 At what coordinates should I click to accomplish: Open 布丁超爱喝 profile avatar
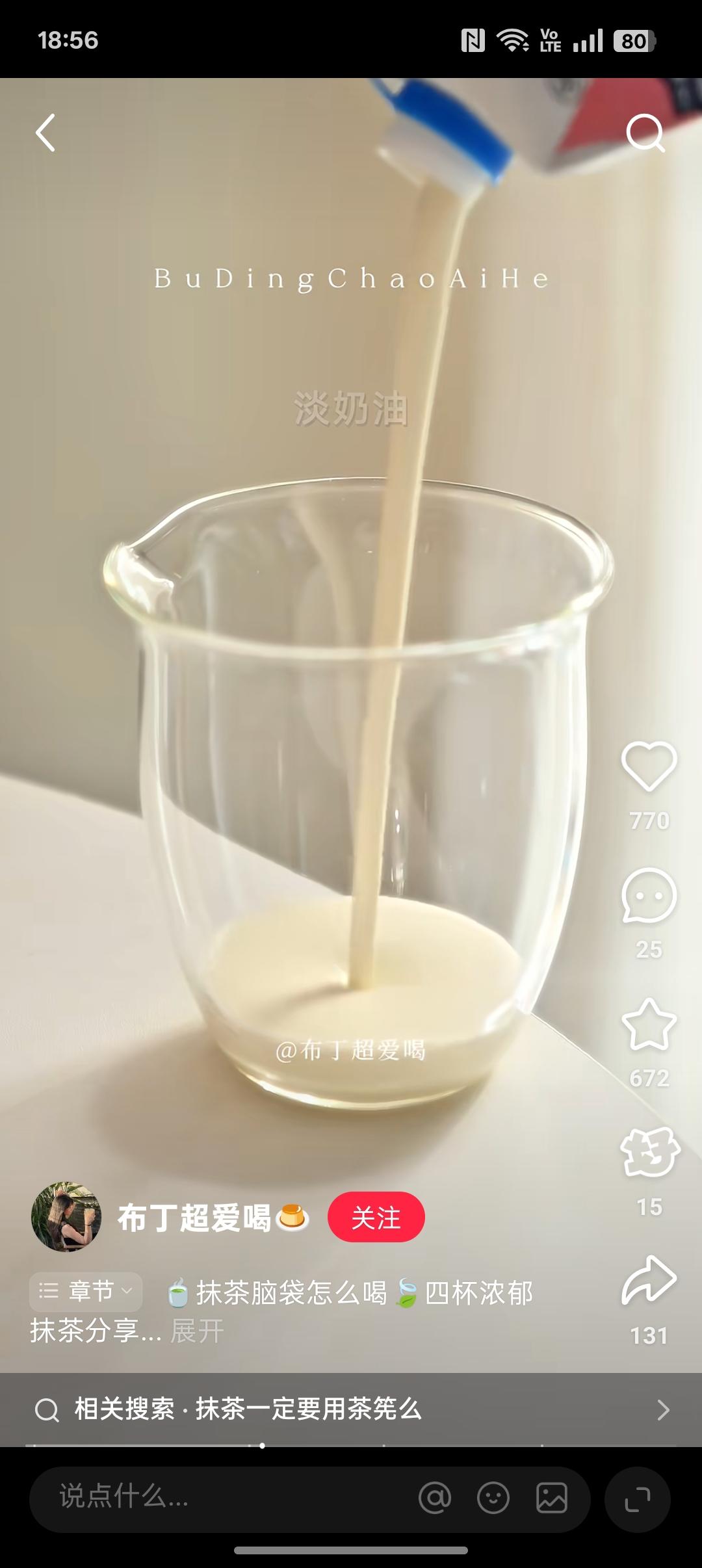pyautogui.click(x=66, y=1217)
